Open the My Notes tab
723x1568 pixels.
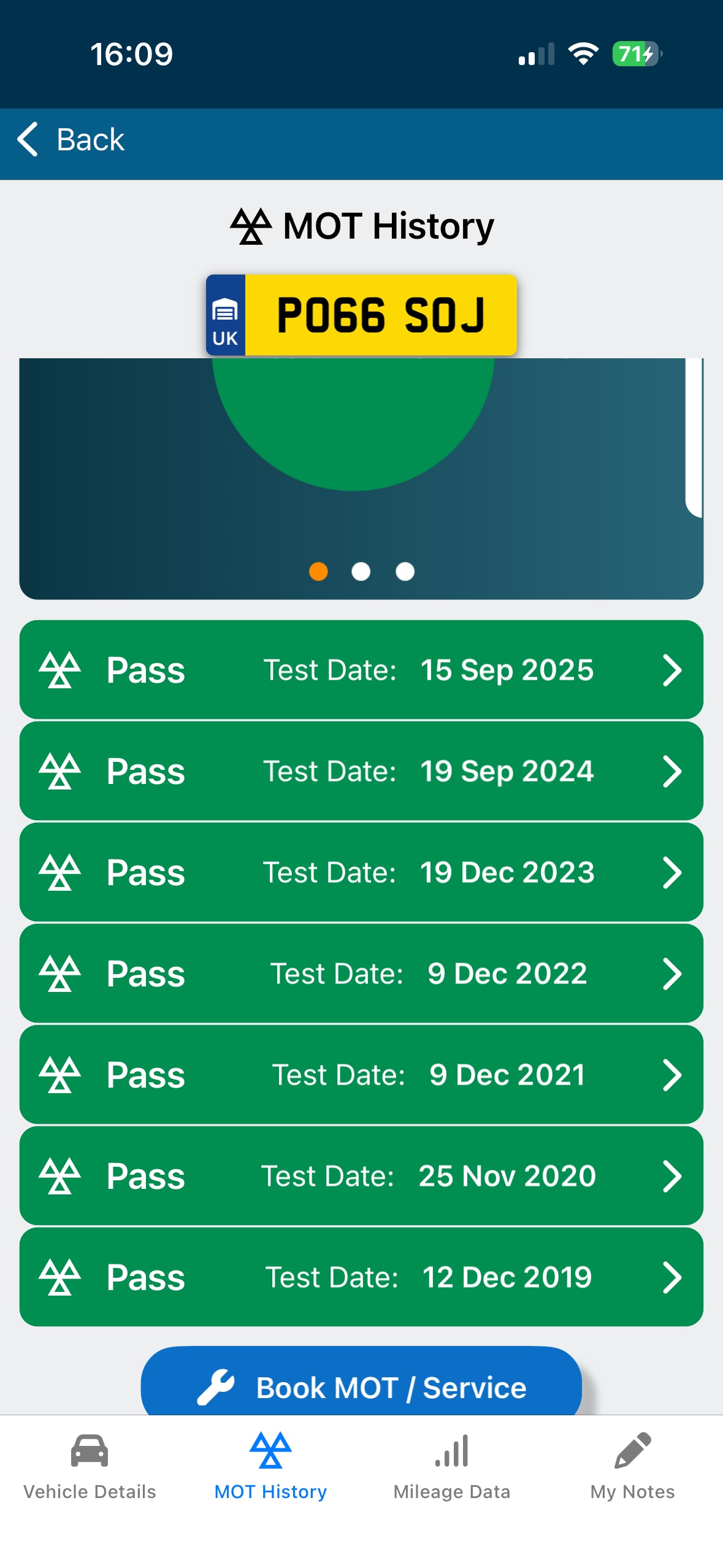coord(632,1466)
